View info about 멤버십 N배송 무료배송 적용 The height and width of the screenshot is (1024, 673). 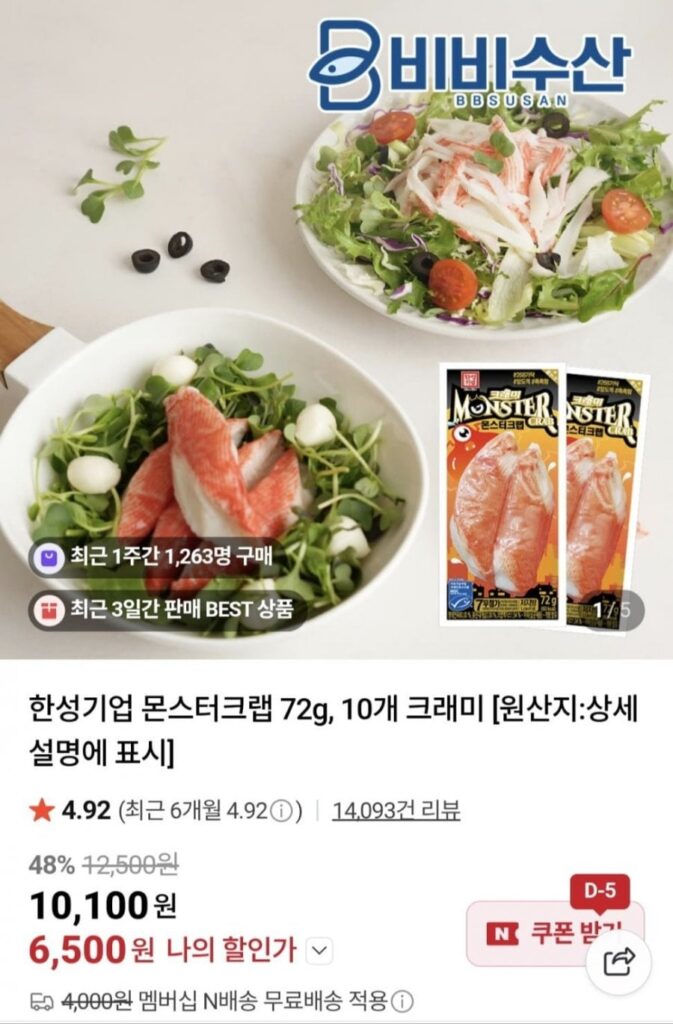(402, 1001)
